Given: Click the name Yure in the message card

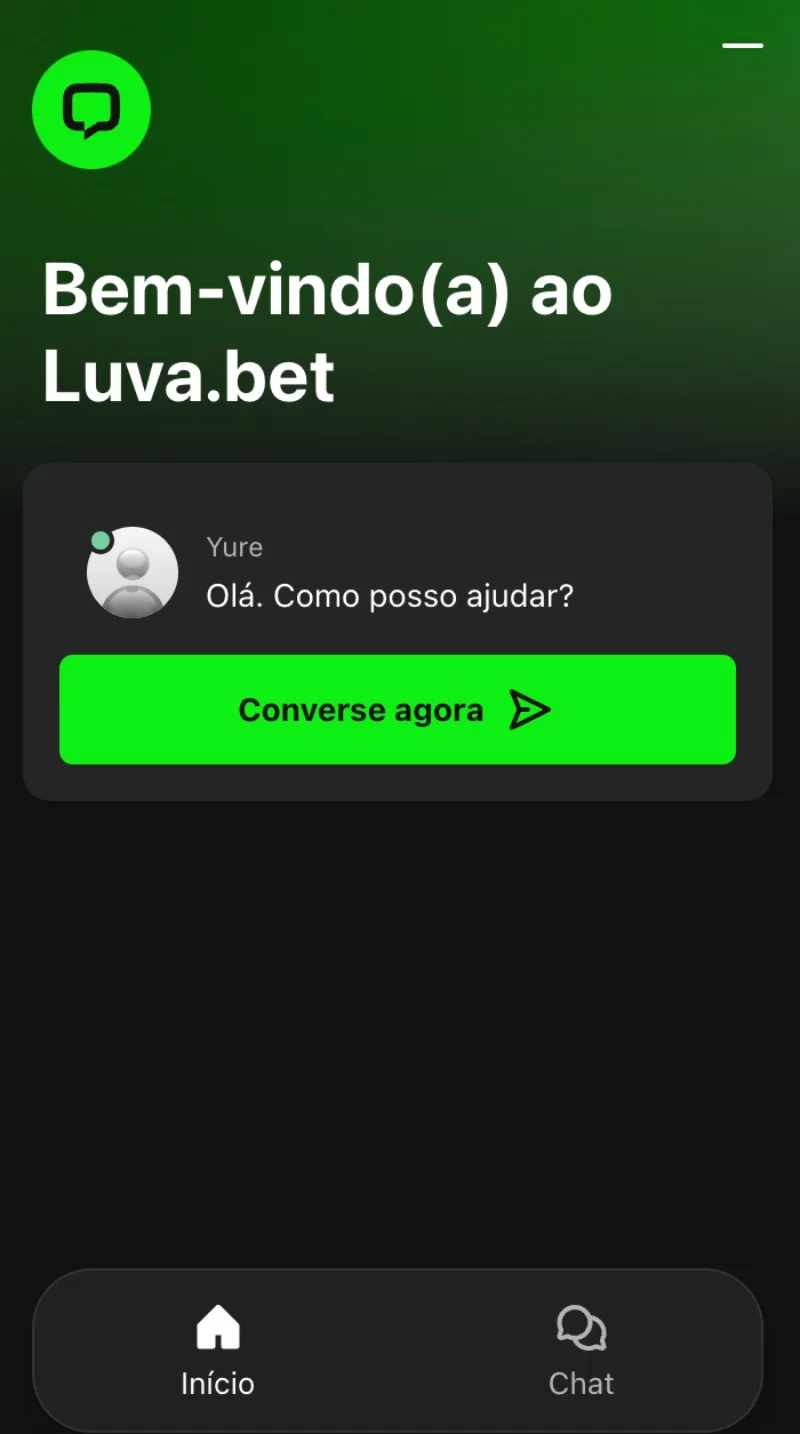Looking at the screenshot, I should (x=233, y=547).
